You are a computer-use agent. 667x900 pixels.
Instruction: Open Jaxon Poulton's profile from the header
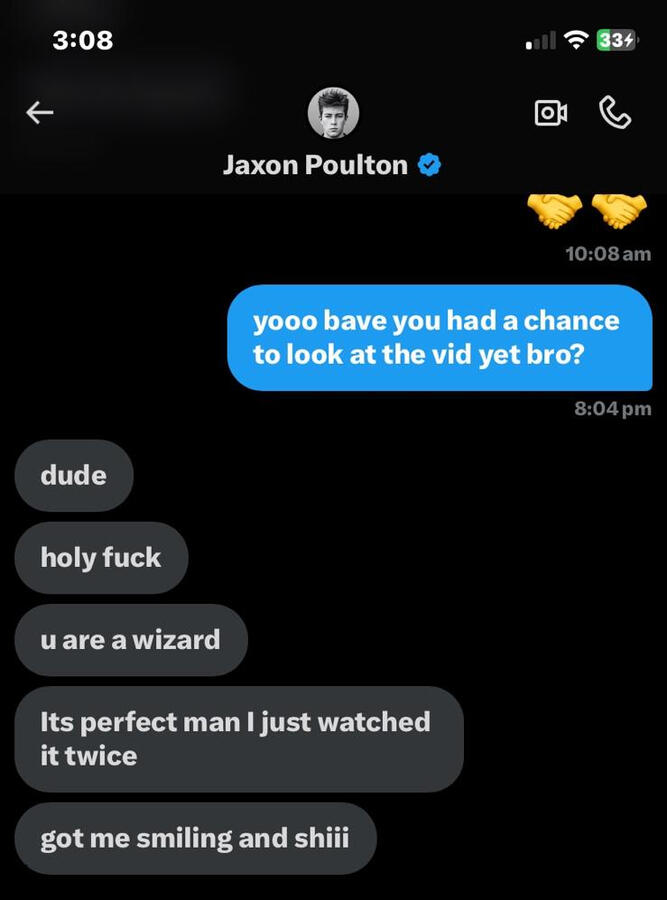point(332,114)
